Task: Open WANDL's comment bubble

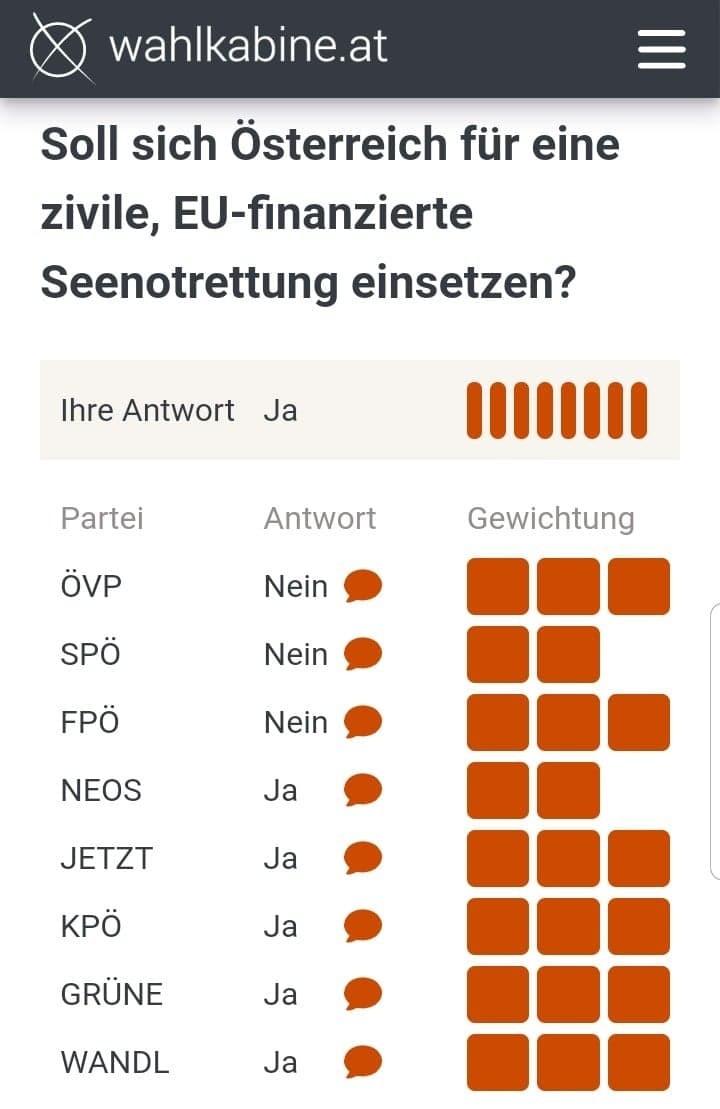Action: (363, 1062)
